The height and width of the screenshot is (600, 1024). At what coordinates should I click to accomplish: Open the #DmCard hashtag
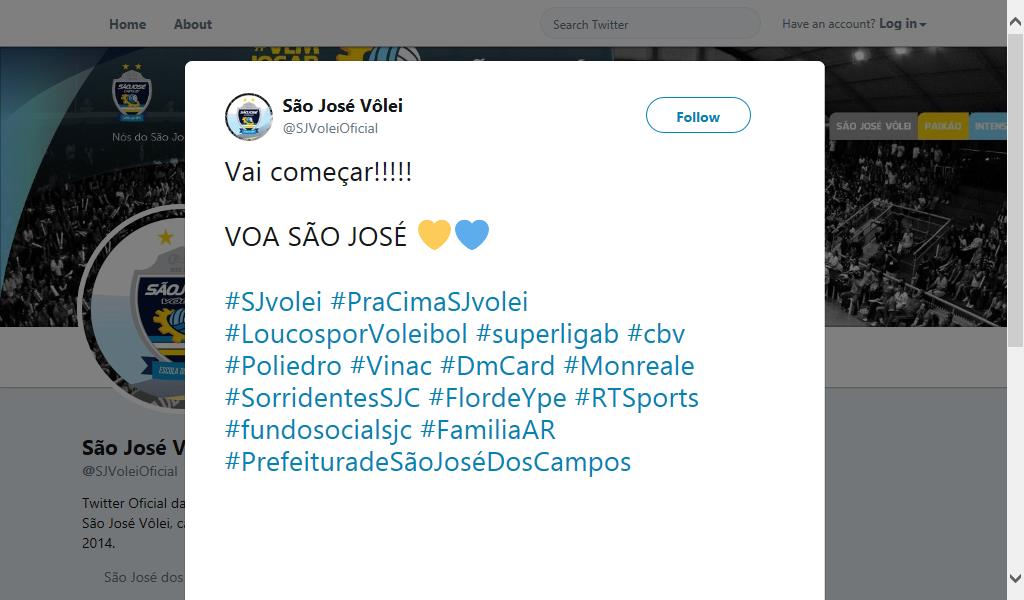pos(497,365)
